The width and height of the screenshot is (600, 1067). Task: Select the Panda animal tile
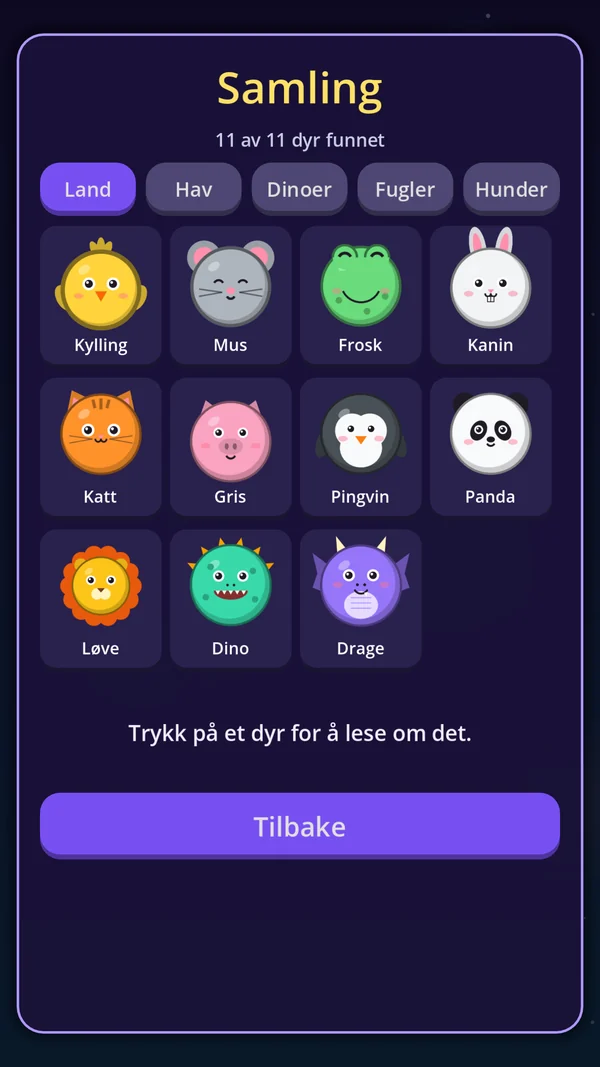pos(490,447)
